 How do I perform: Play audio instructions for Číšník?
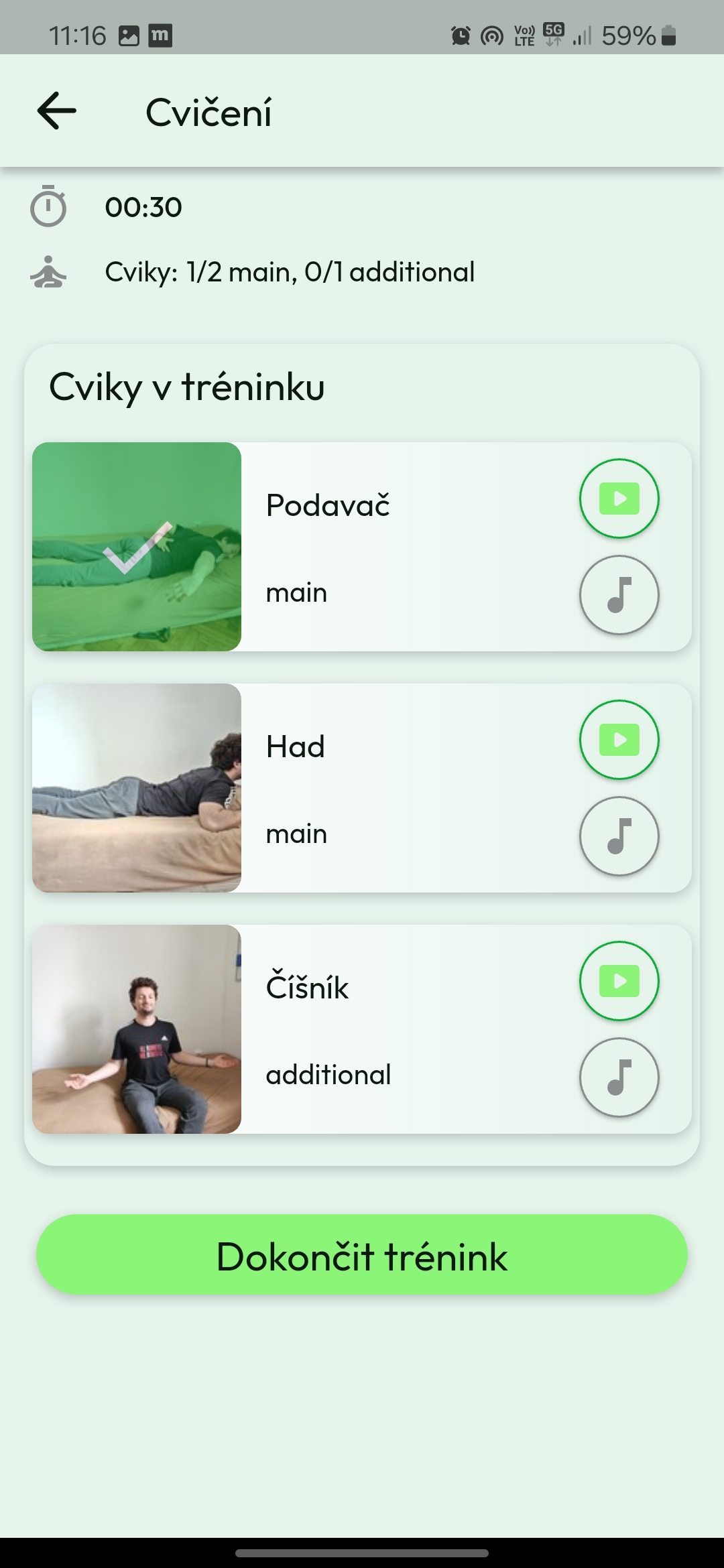[619, 1077]
